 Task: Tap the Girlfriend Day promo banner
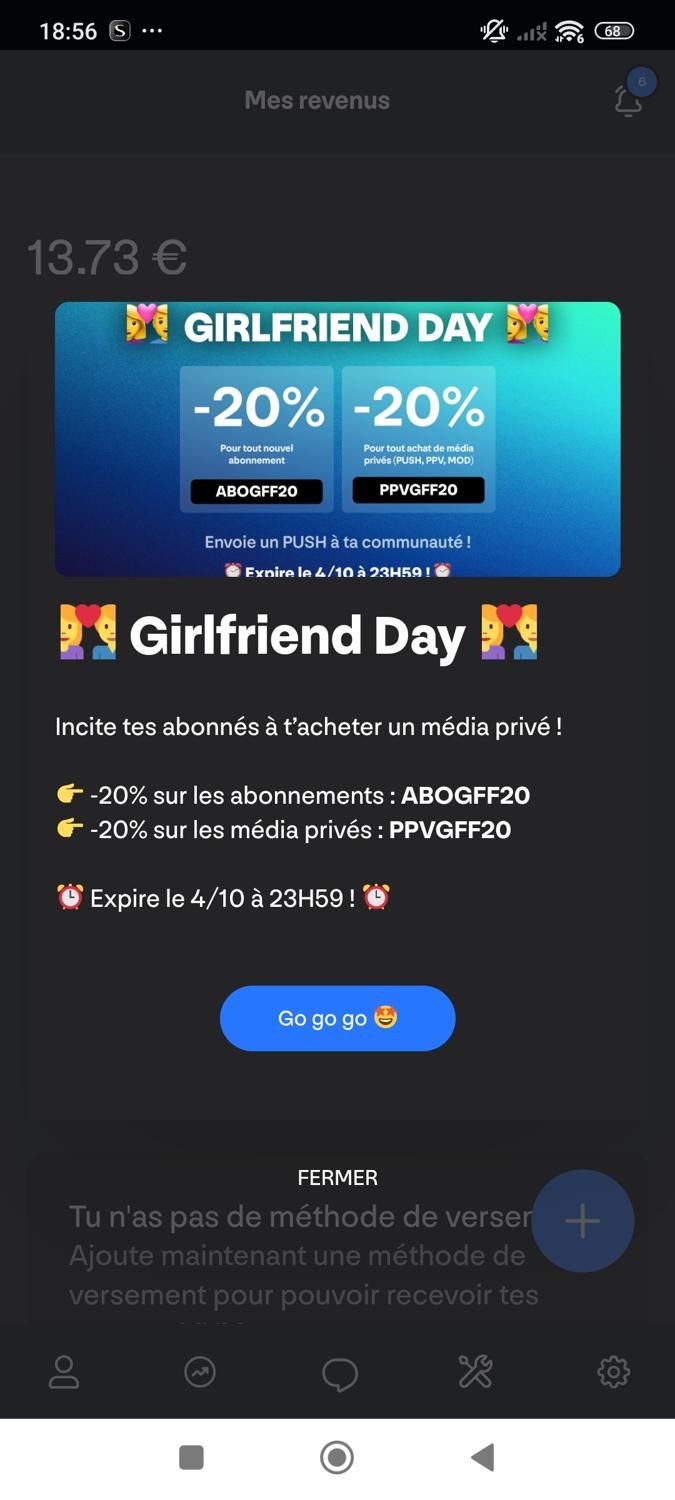click(x=337, y=439)
